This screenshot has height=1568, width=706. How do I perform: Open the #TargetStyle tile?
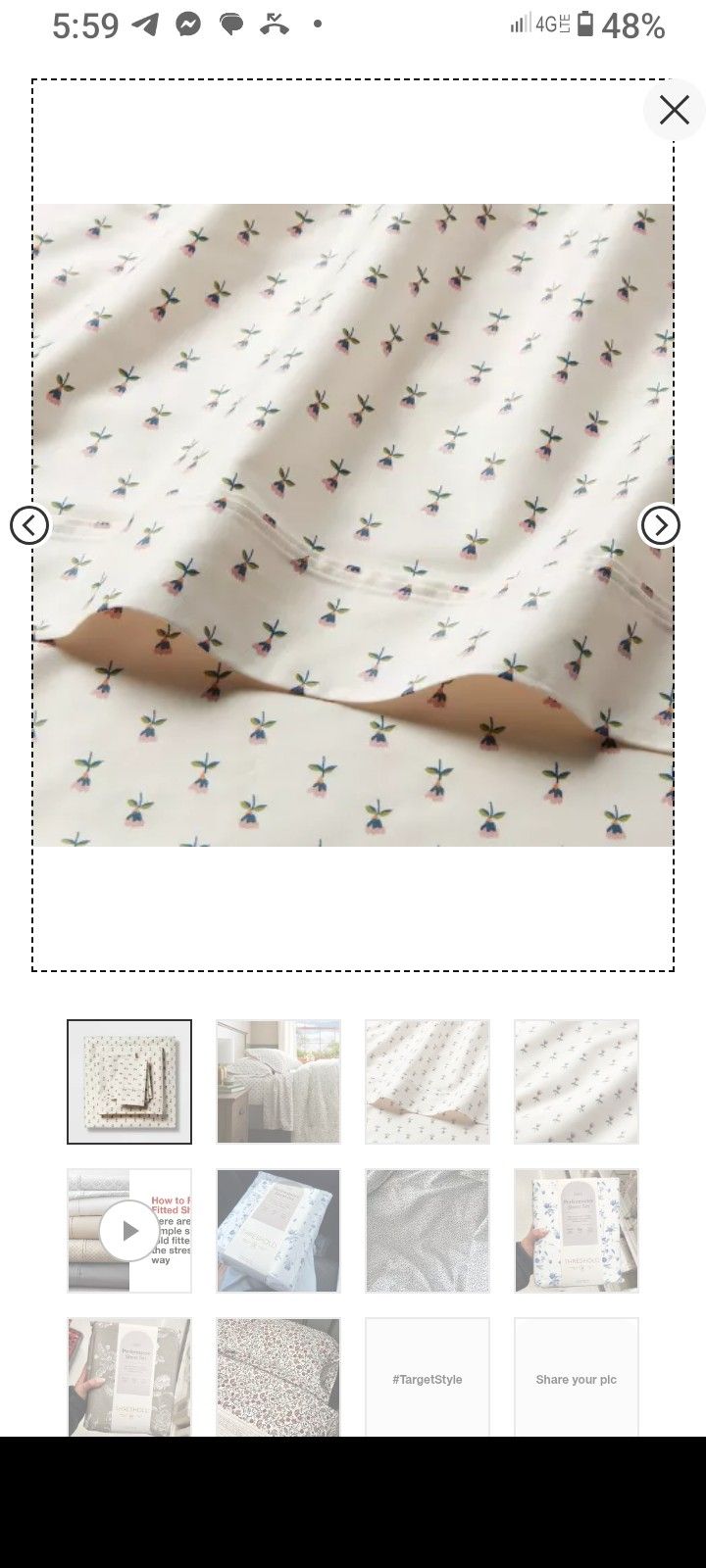[x=427, y=1378]
